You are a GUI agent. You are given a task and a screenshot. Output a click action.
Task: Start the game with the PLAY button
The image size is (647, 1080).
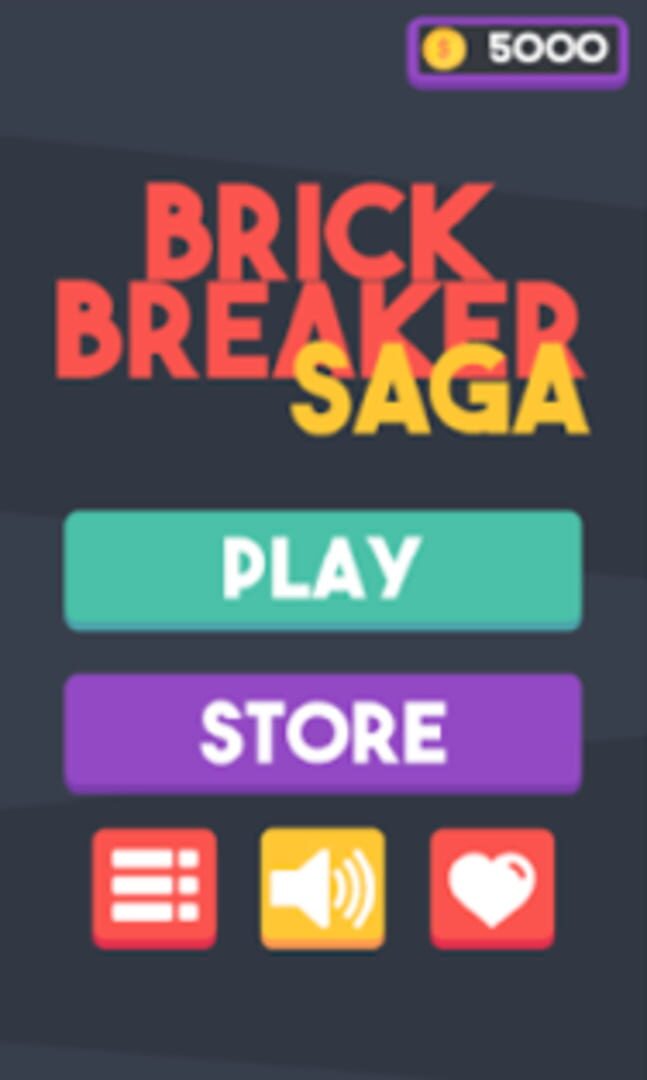coord(323,570)
